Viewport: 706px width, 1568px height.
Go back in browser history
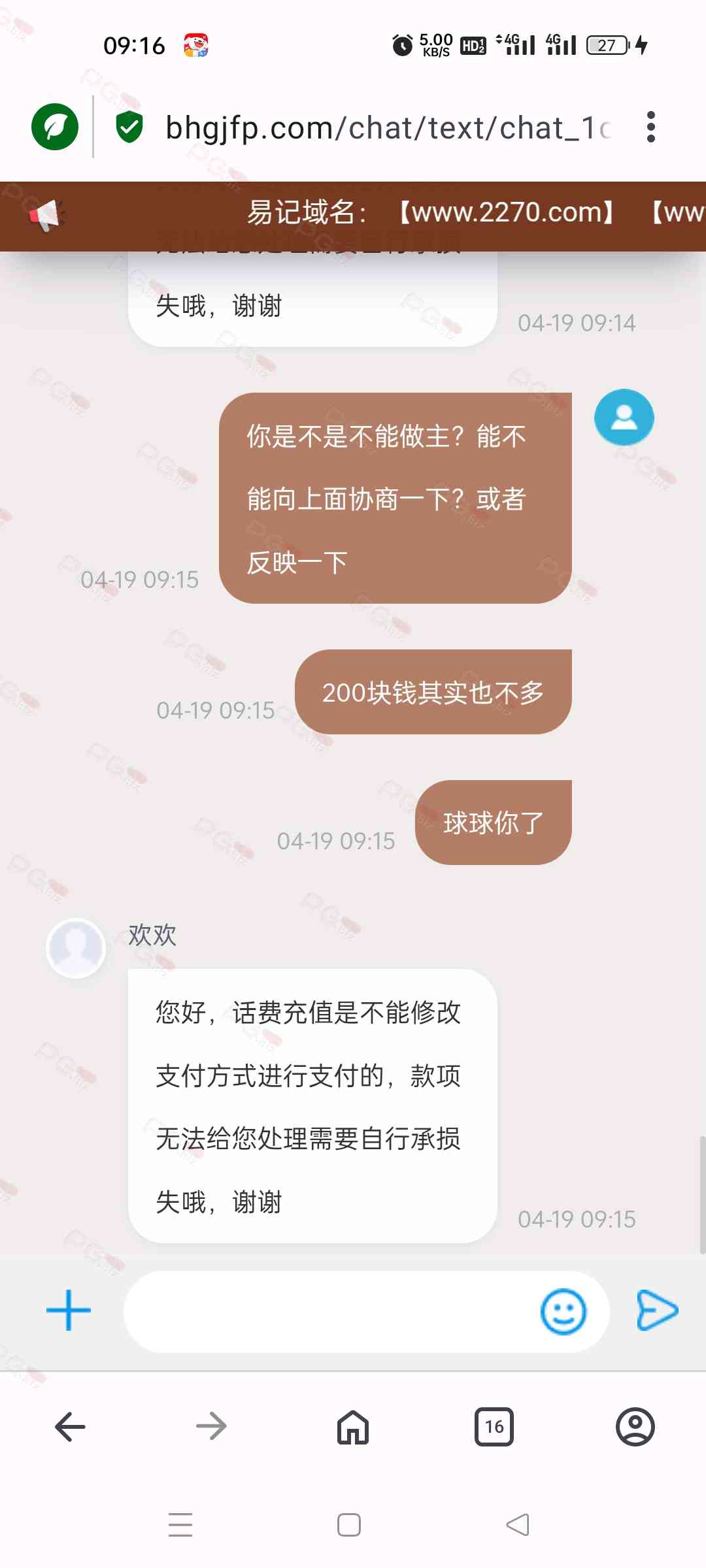(x=71, y=1427)
